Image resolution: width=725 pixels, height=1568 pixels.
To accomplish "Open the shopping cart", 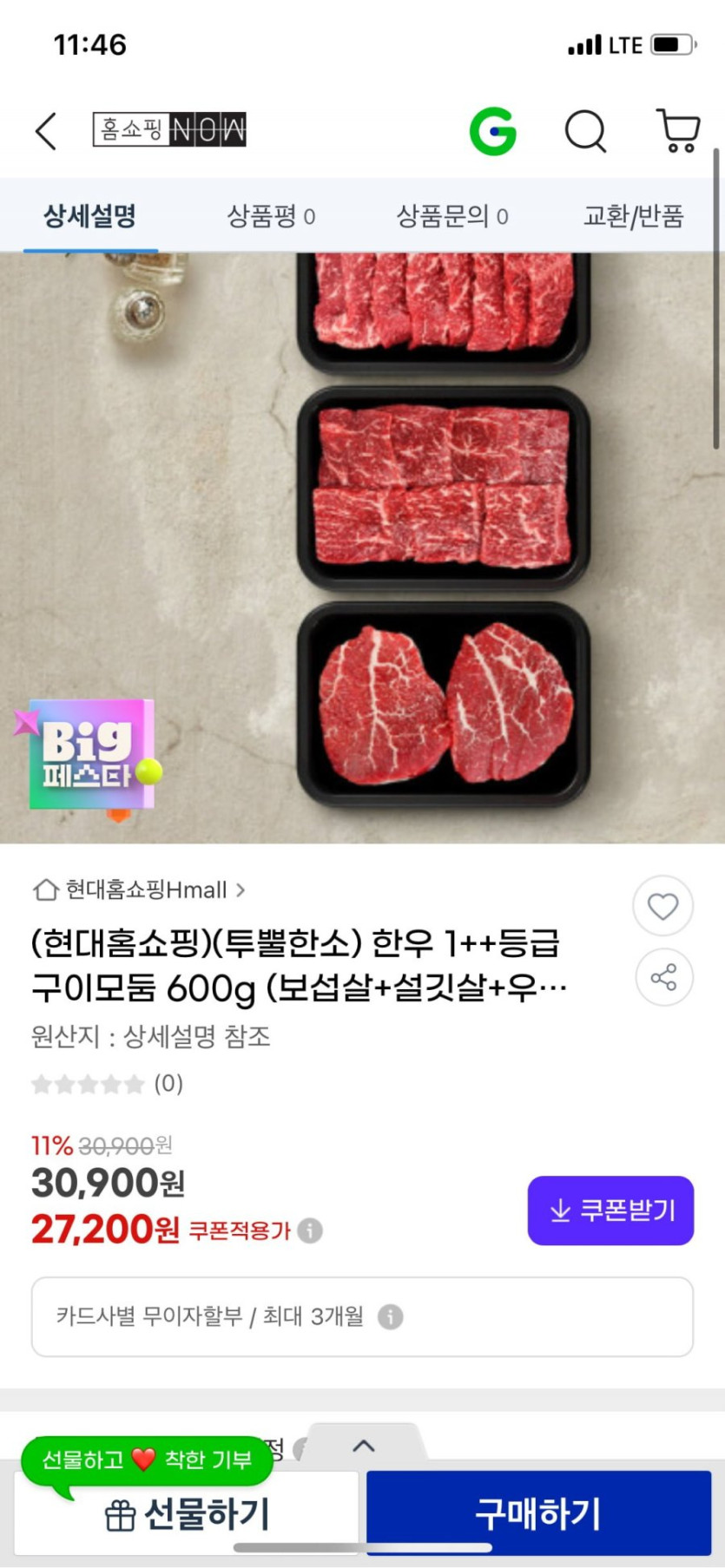I will [678, 131].
